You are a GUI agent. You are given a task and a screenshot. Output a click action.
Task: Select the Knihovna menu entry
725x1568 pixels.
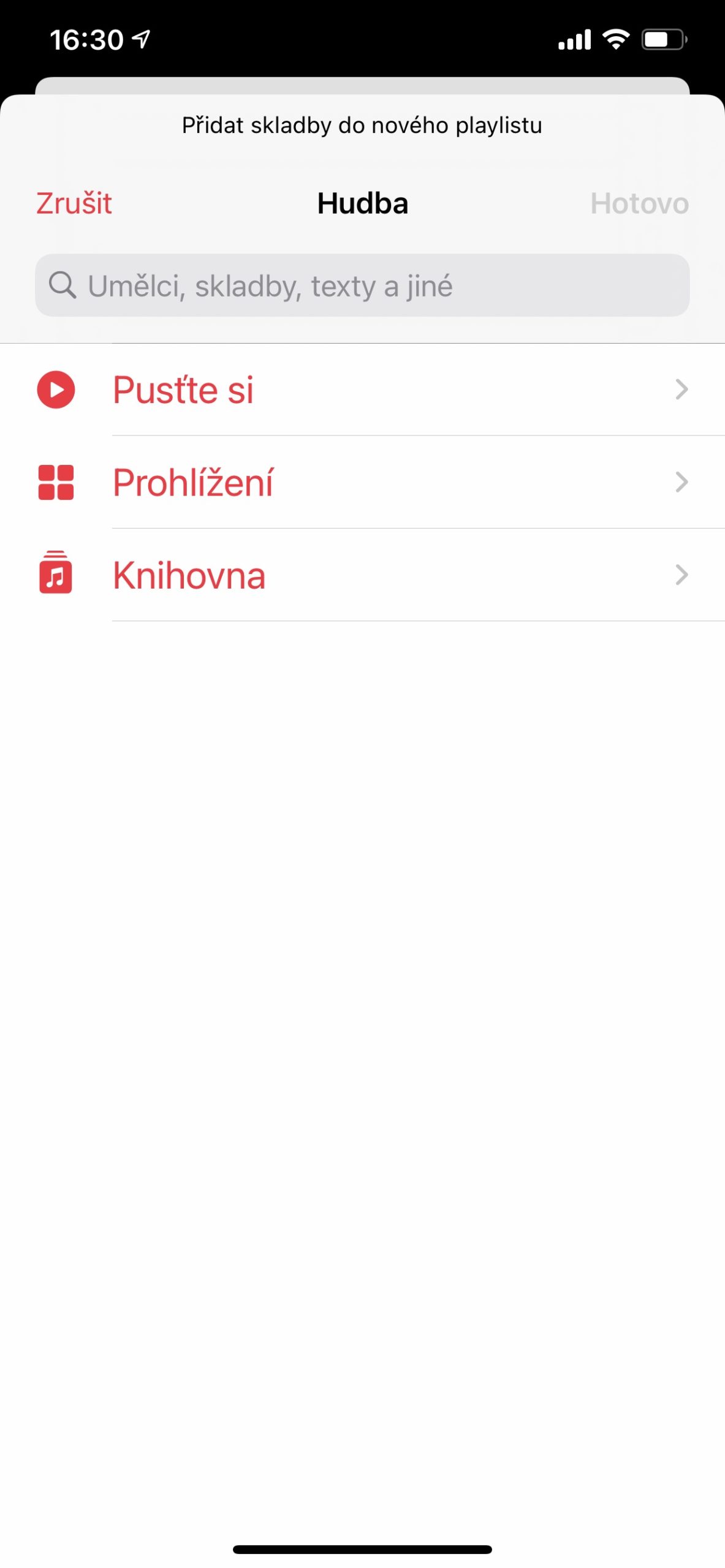pos(188,575)
